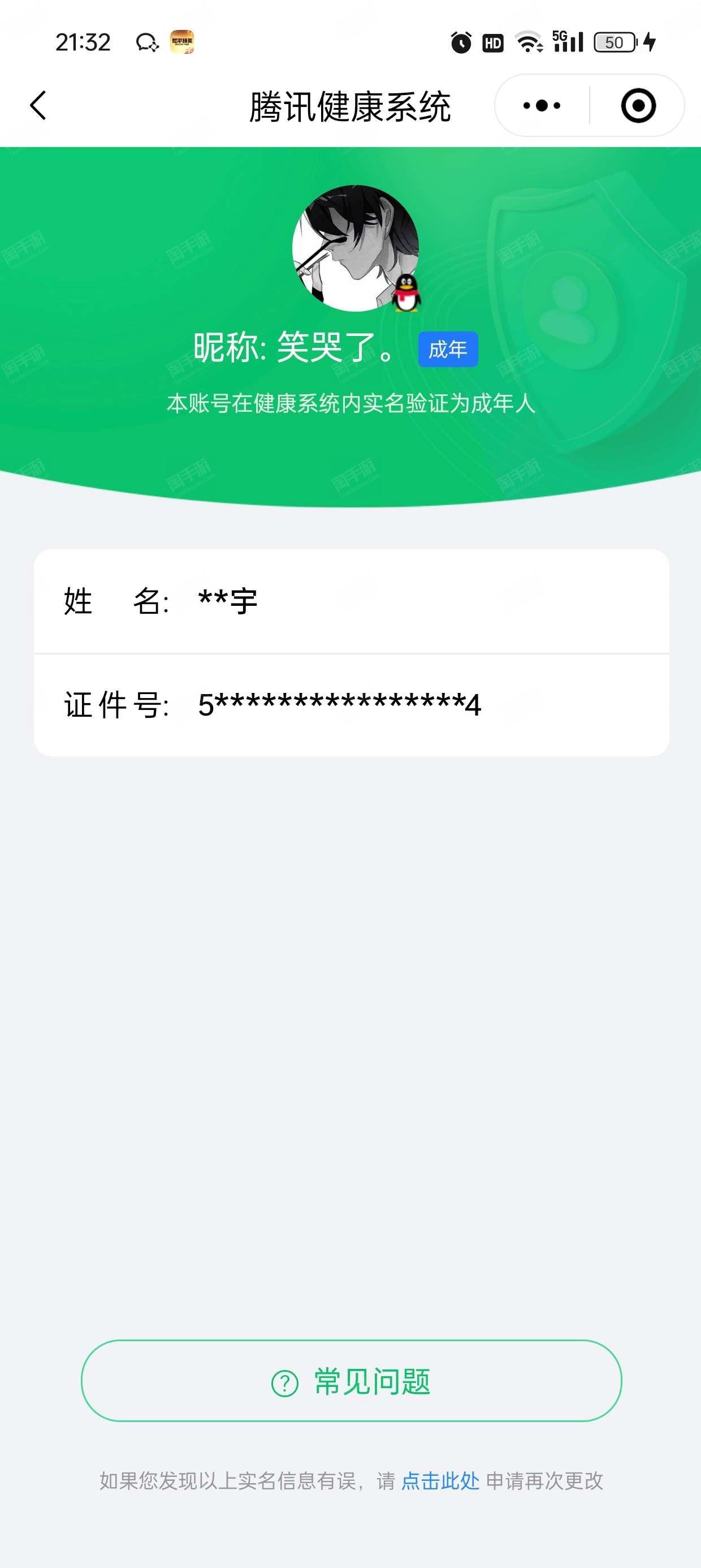Tap 点击此处 to change real-name info

(440, 1481)
